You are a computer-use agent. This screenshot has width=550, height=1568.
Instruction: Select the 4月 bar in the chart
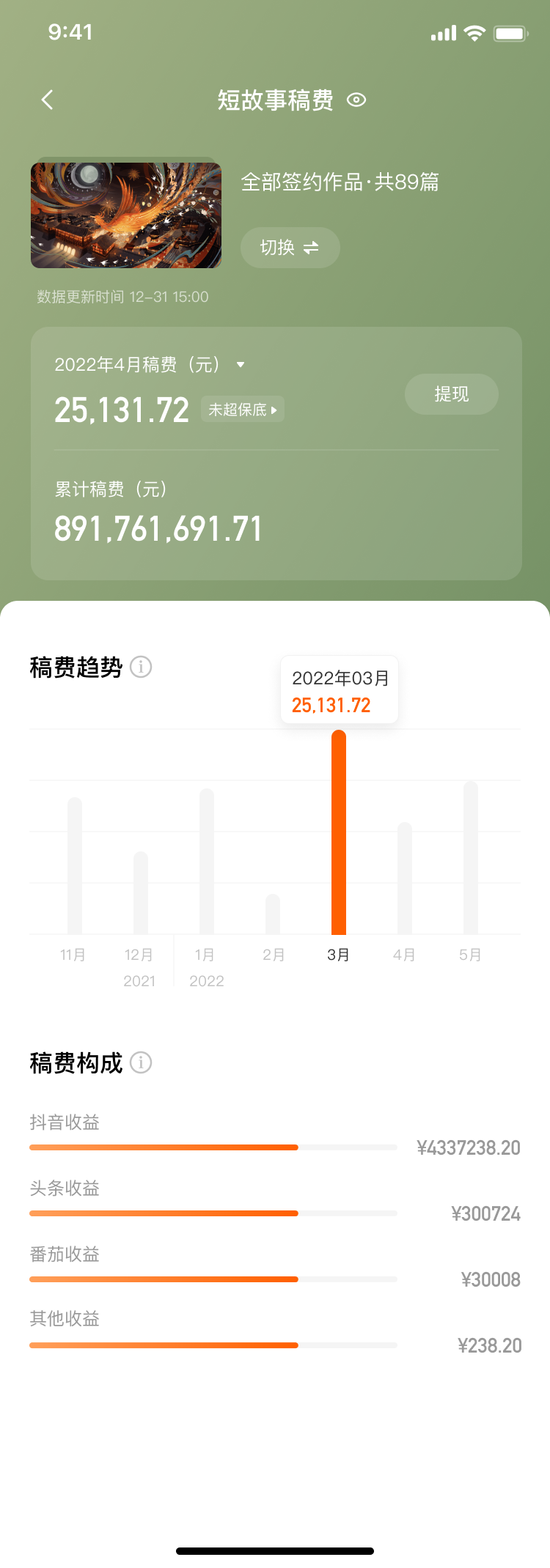click(405, 878)
